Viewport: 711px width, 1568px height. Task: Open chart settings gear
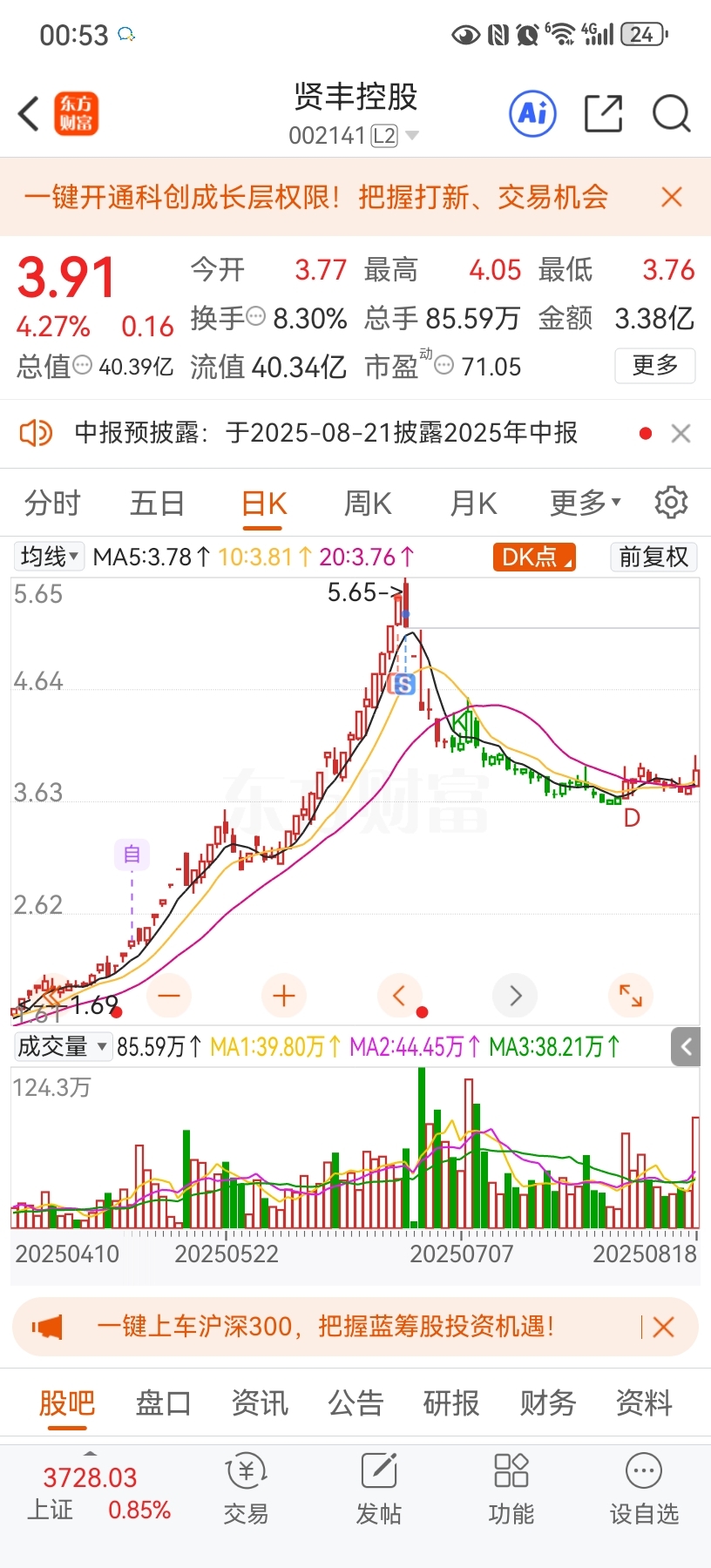(671, 503)
